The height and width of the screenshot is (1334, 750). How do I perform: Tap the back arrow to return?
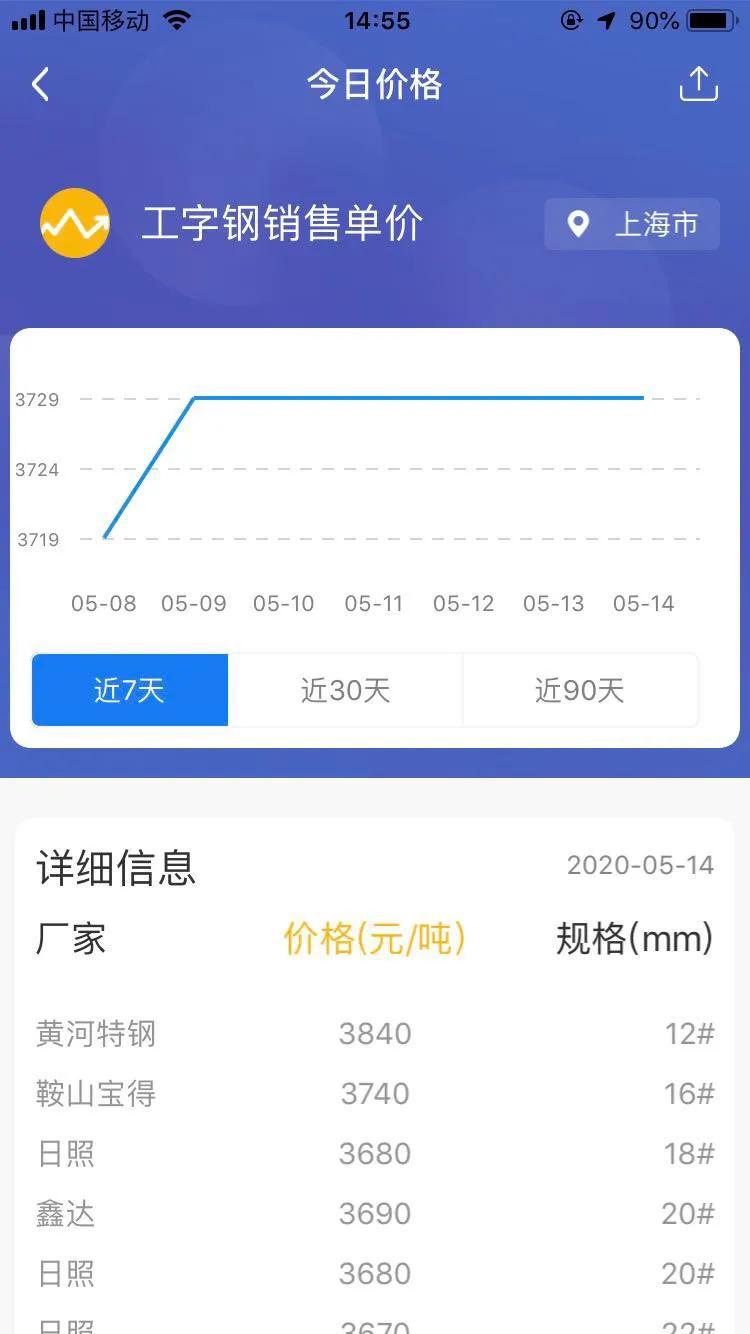[x=40, y=85]
